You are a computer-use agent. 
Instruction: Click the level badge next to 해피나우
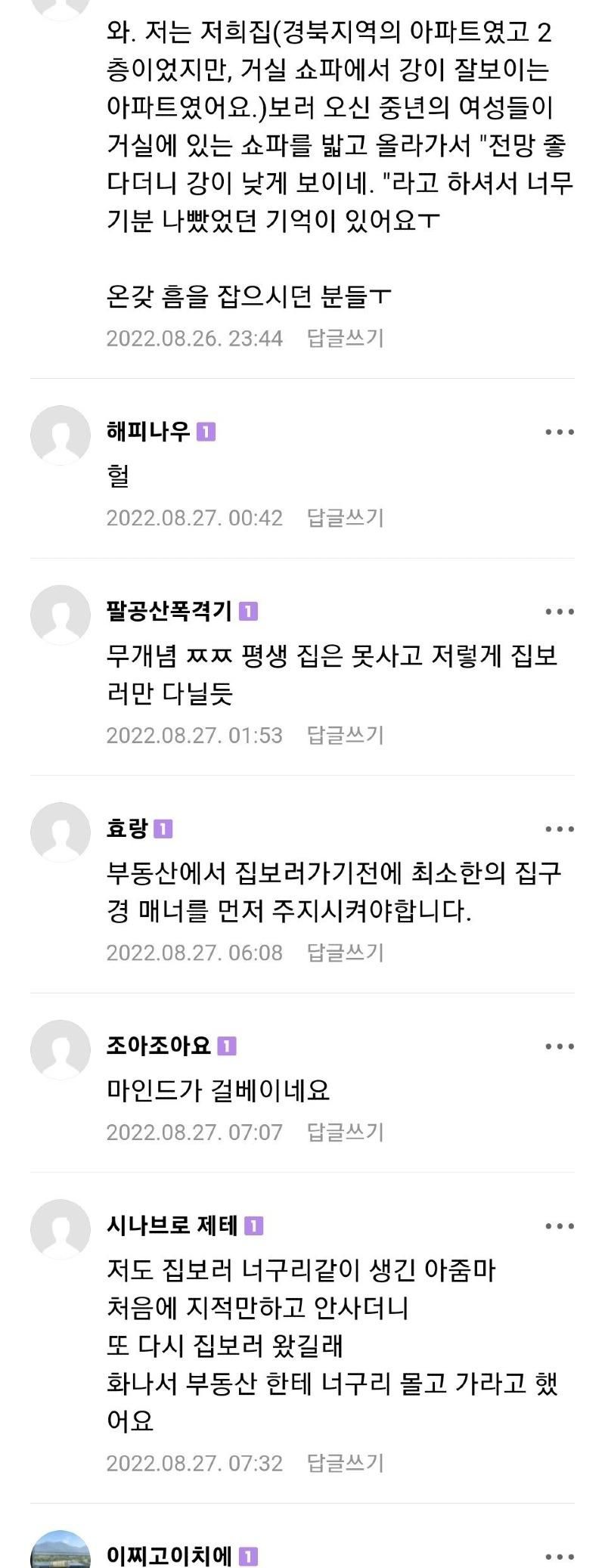tap(204, 431)
